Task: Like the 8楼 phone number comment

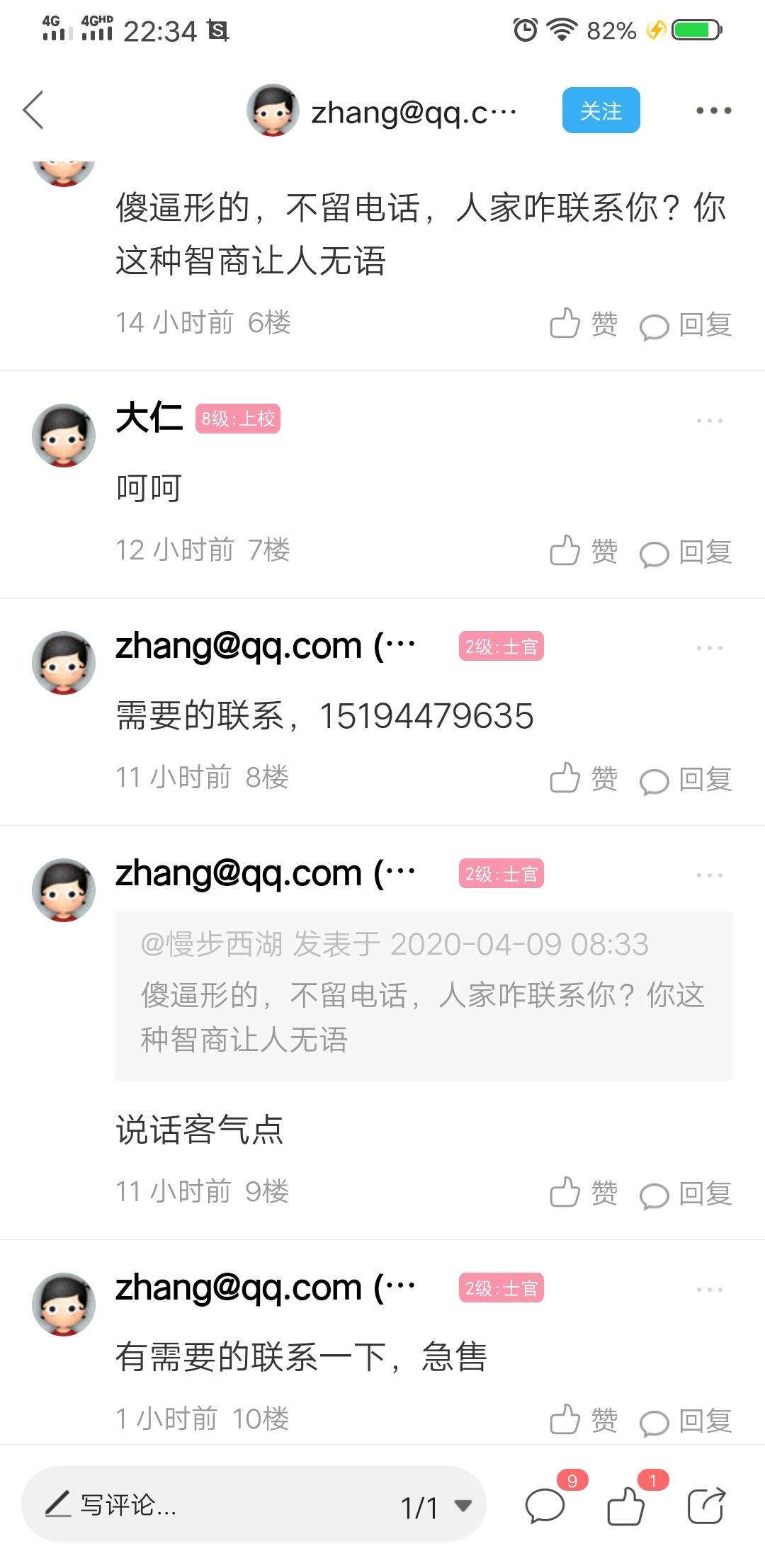Action: (x=584, y=778)
